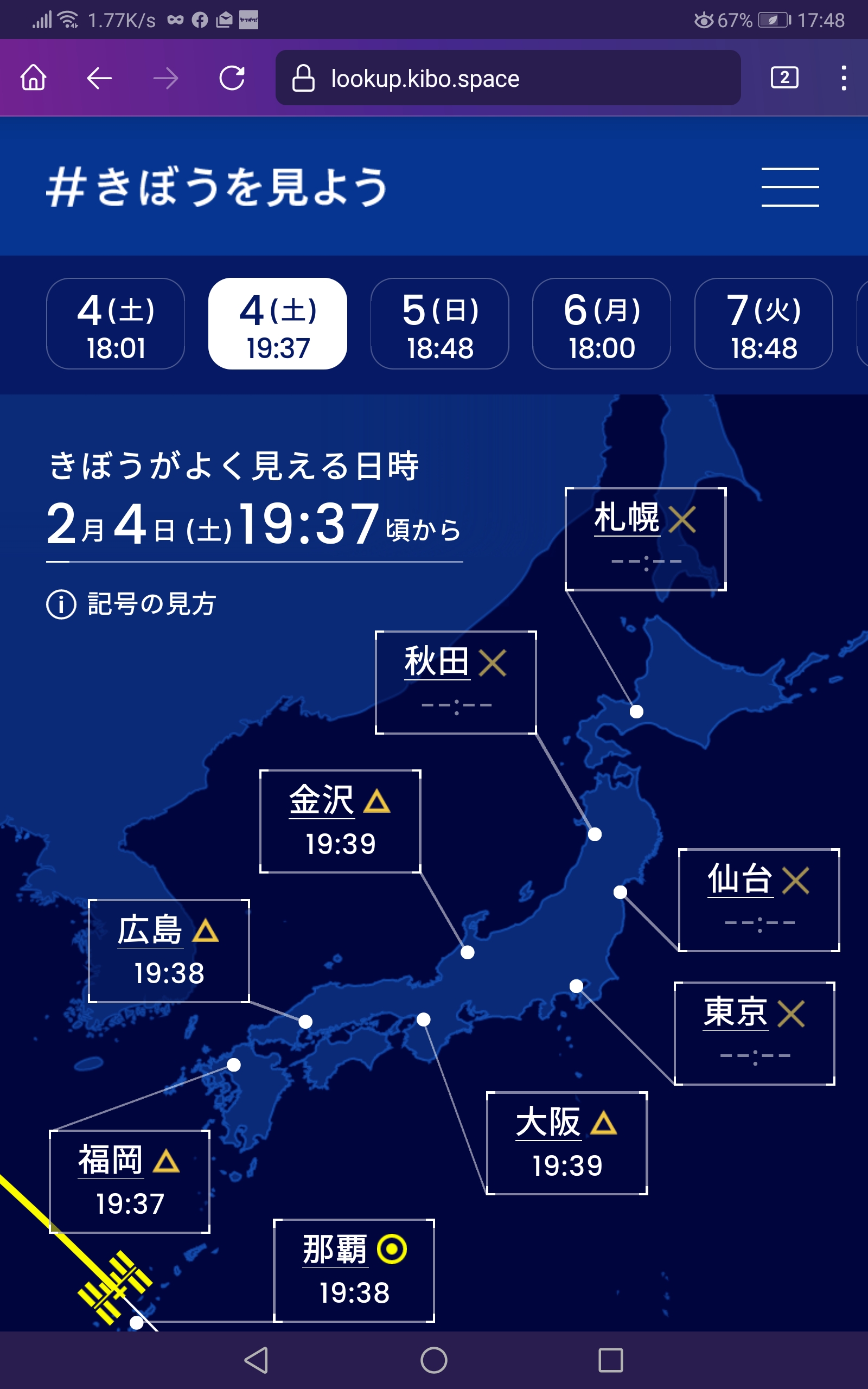Open the hamburger menu
Image resolution: width=868 pixels, height=1389 pixels.
tap(790, 187)
